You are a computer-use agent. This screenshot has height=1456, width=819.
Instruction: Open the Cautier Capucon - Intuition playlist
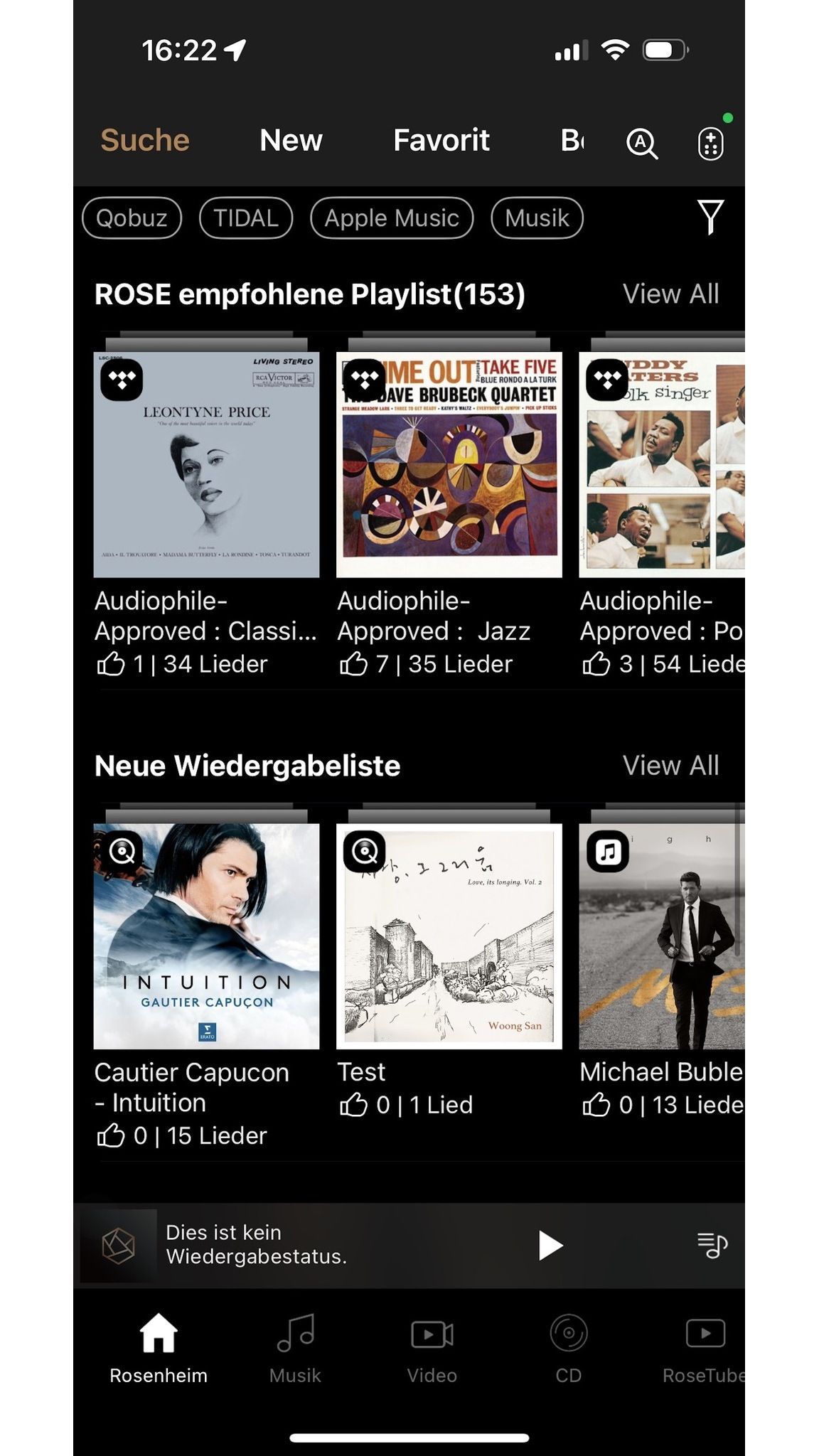tap(206, 936)
